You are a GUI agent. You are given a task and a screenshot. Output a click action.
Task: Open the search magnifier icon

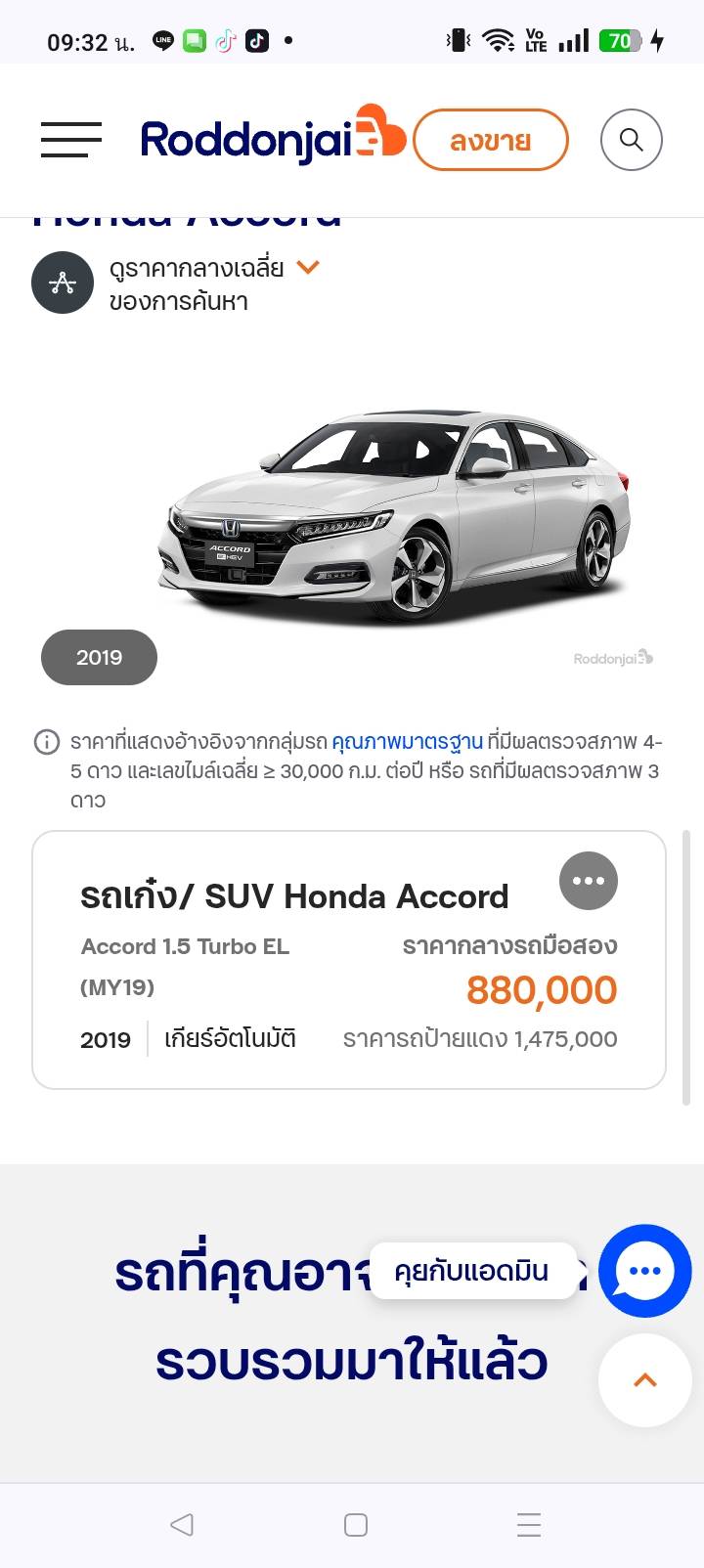pos(631,140)
